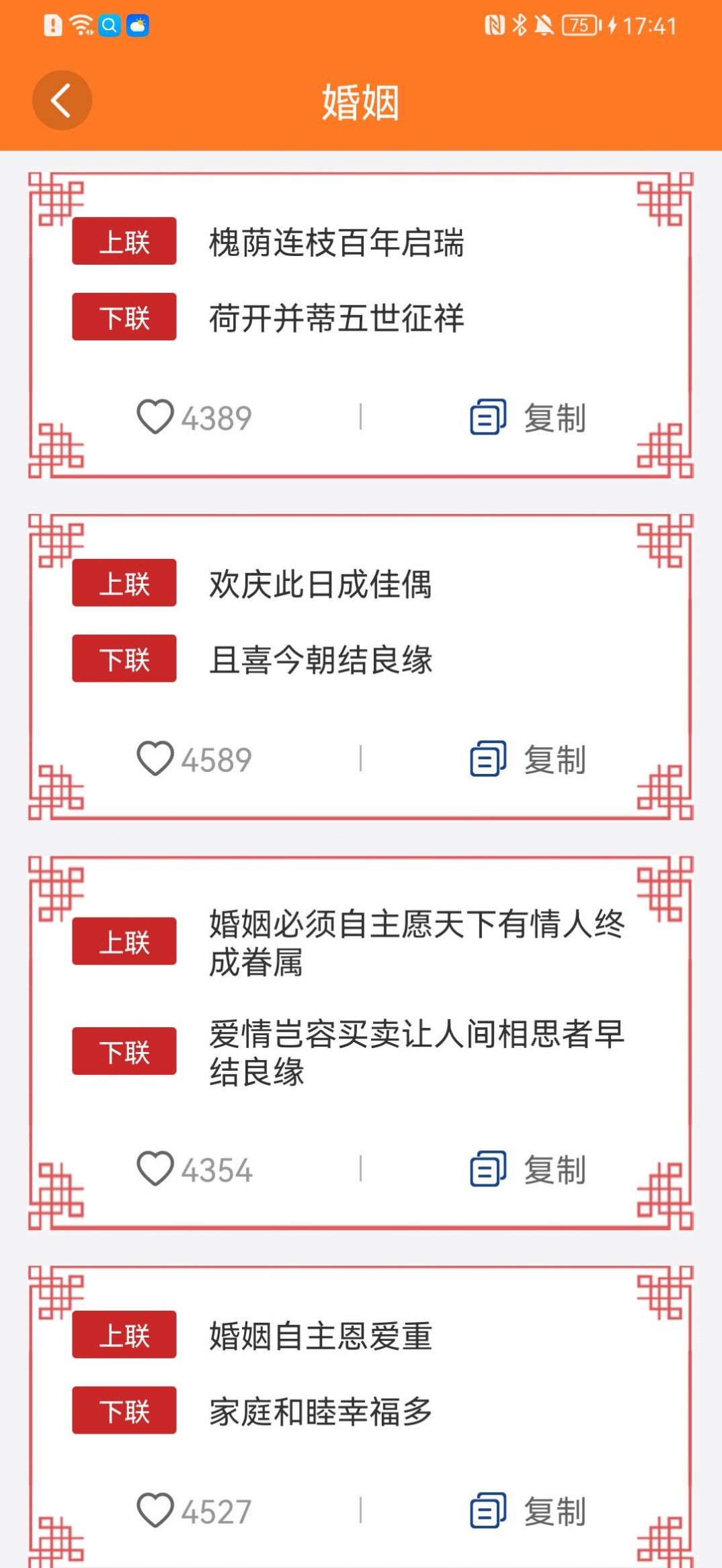Image resolution: width=722 pixels, height=1568 pixels.
Task: Like the couplet with 4389 hearts
Action: 157,418
